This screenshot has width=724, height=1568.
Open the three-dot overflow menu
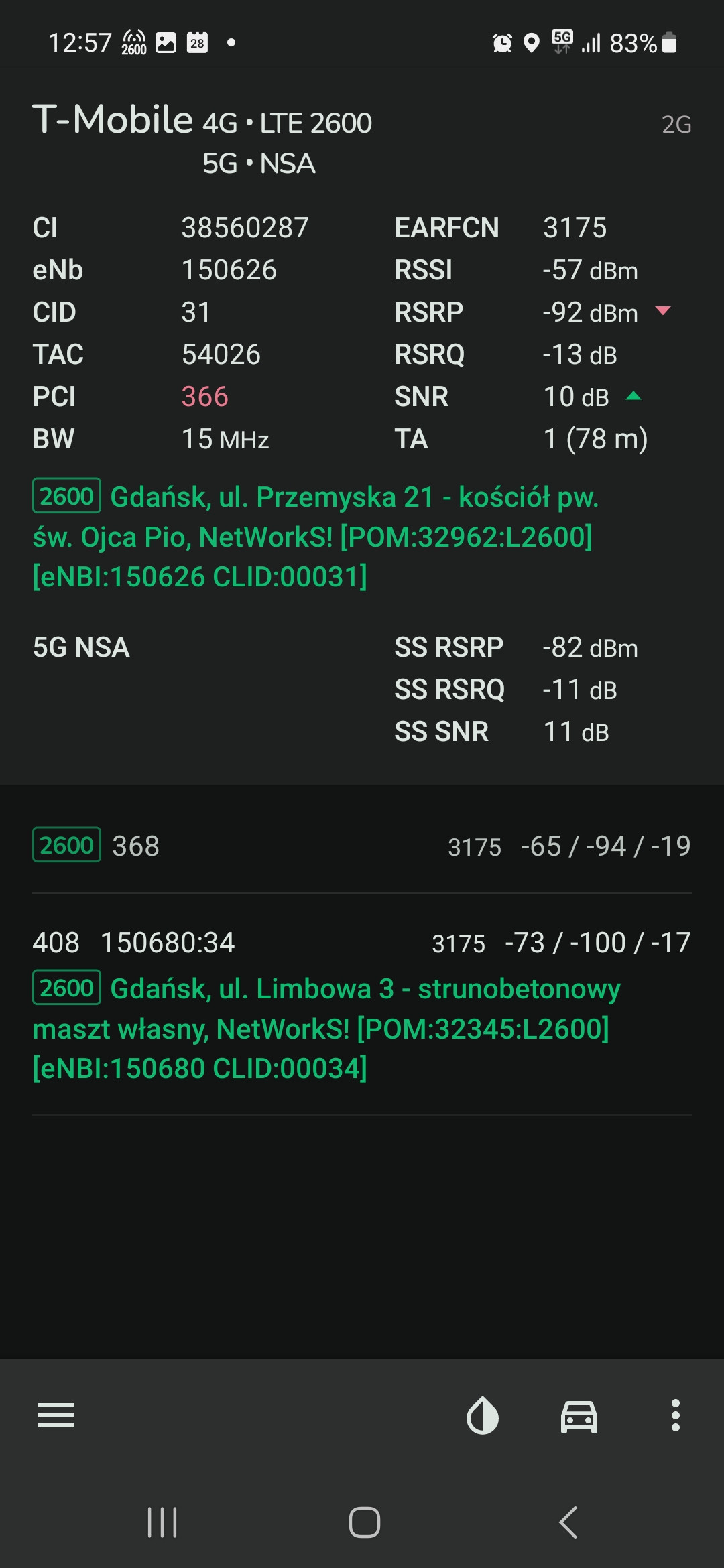(676, 1415)
